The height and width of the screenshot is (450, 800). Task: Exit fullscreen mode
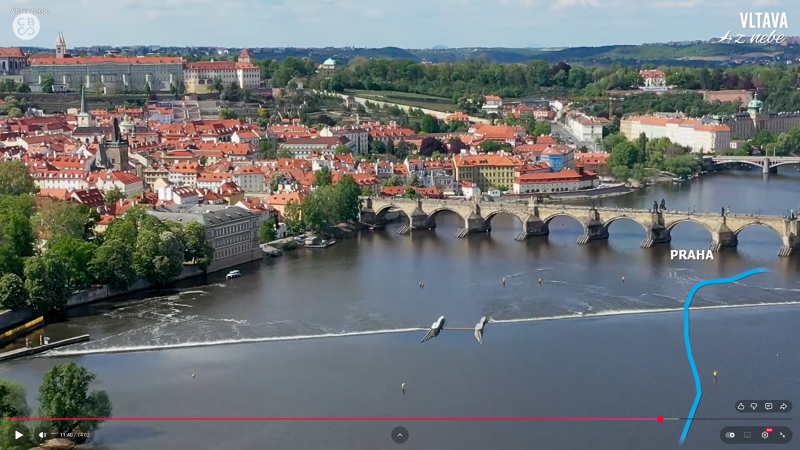782,435
